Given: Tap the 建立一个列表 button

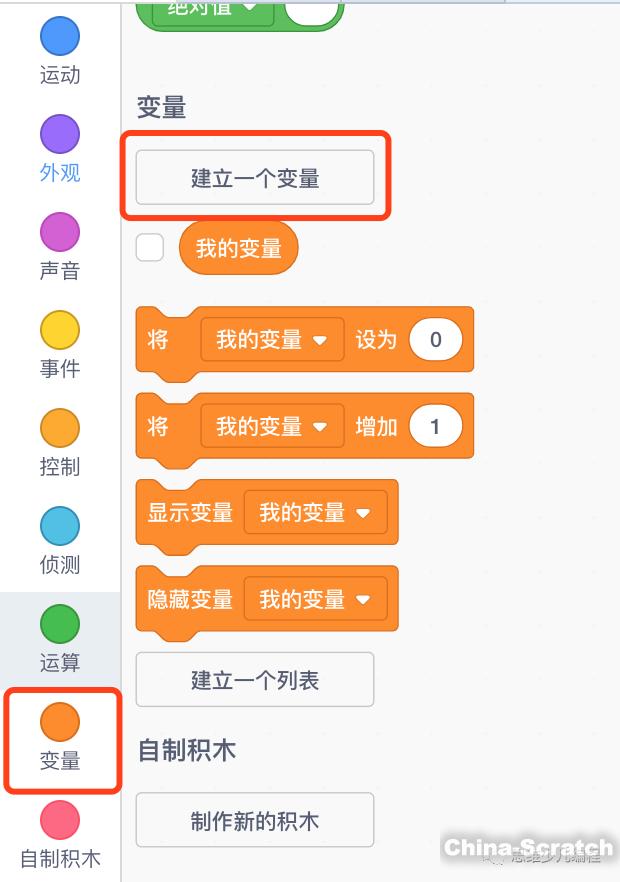Looking at the screenshot, I should click(x=255, y=680).
